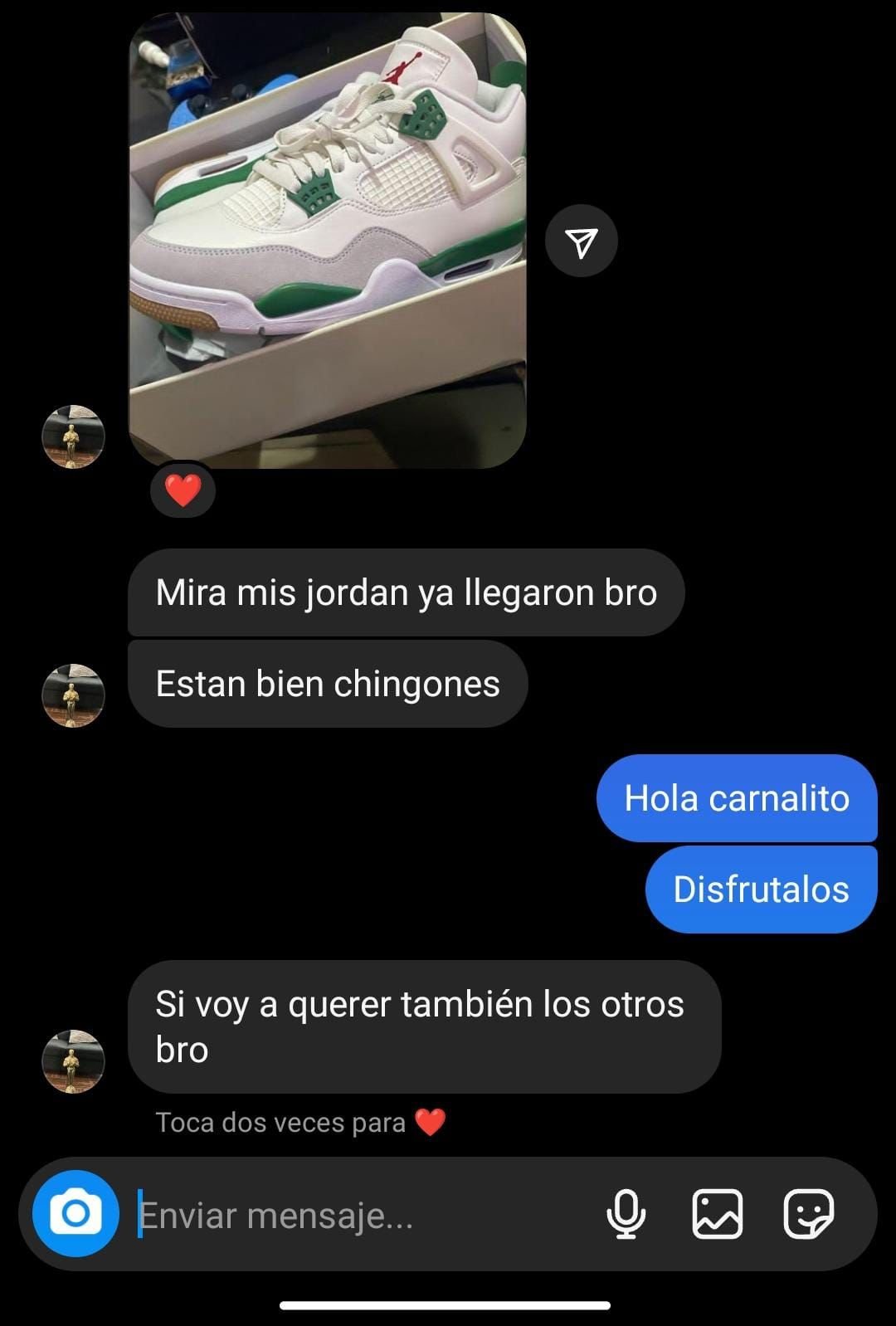Tap the heart reaction under the photo
The height and width of the screenshot is (1326, 896).
[183, 490]
